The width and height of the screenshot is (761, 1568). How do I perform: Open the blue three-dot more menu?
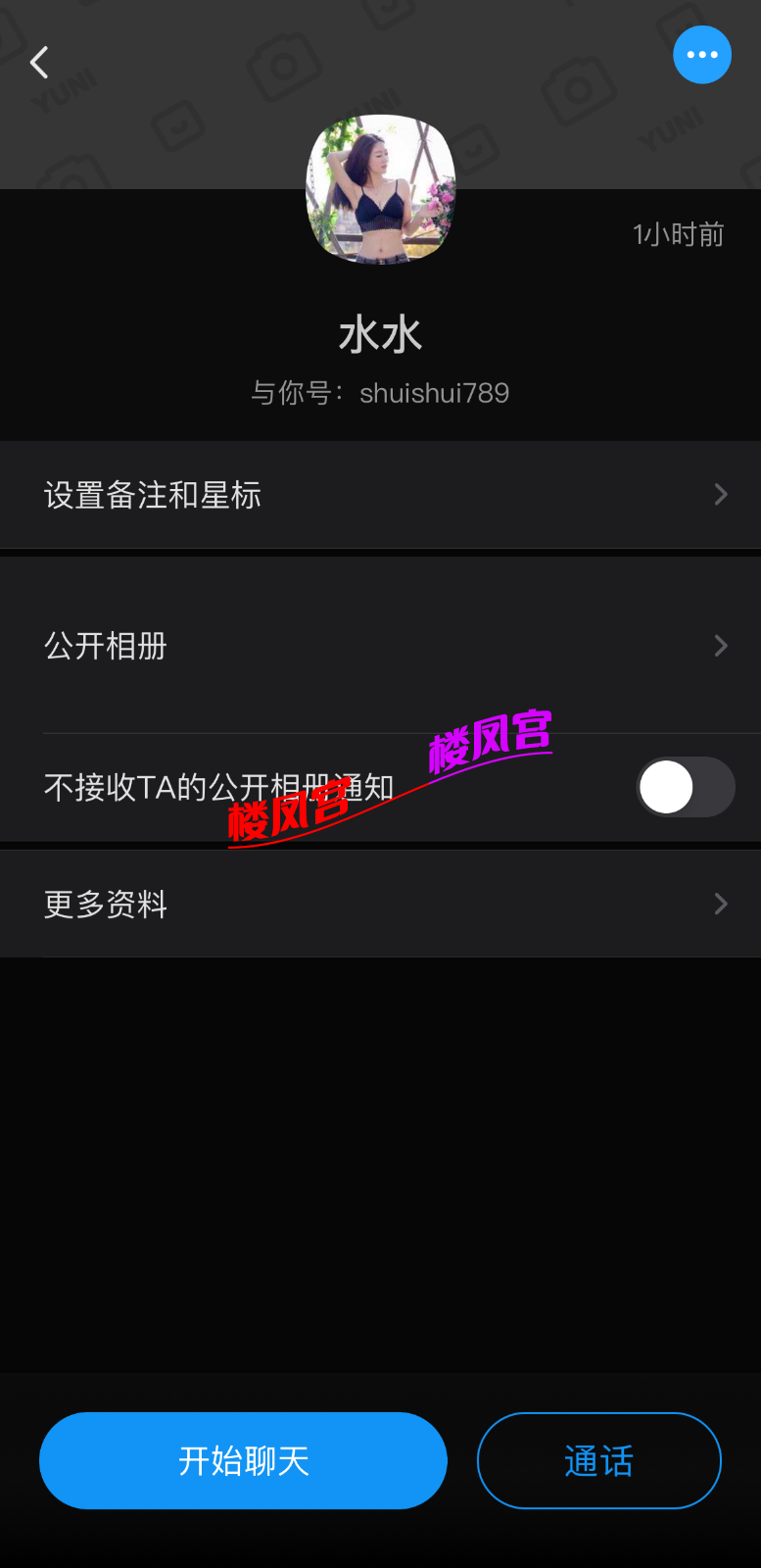[x=702, y=55]
